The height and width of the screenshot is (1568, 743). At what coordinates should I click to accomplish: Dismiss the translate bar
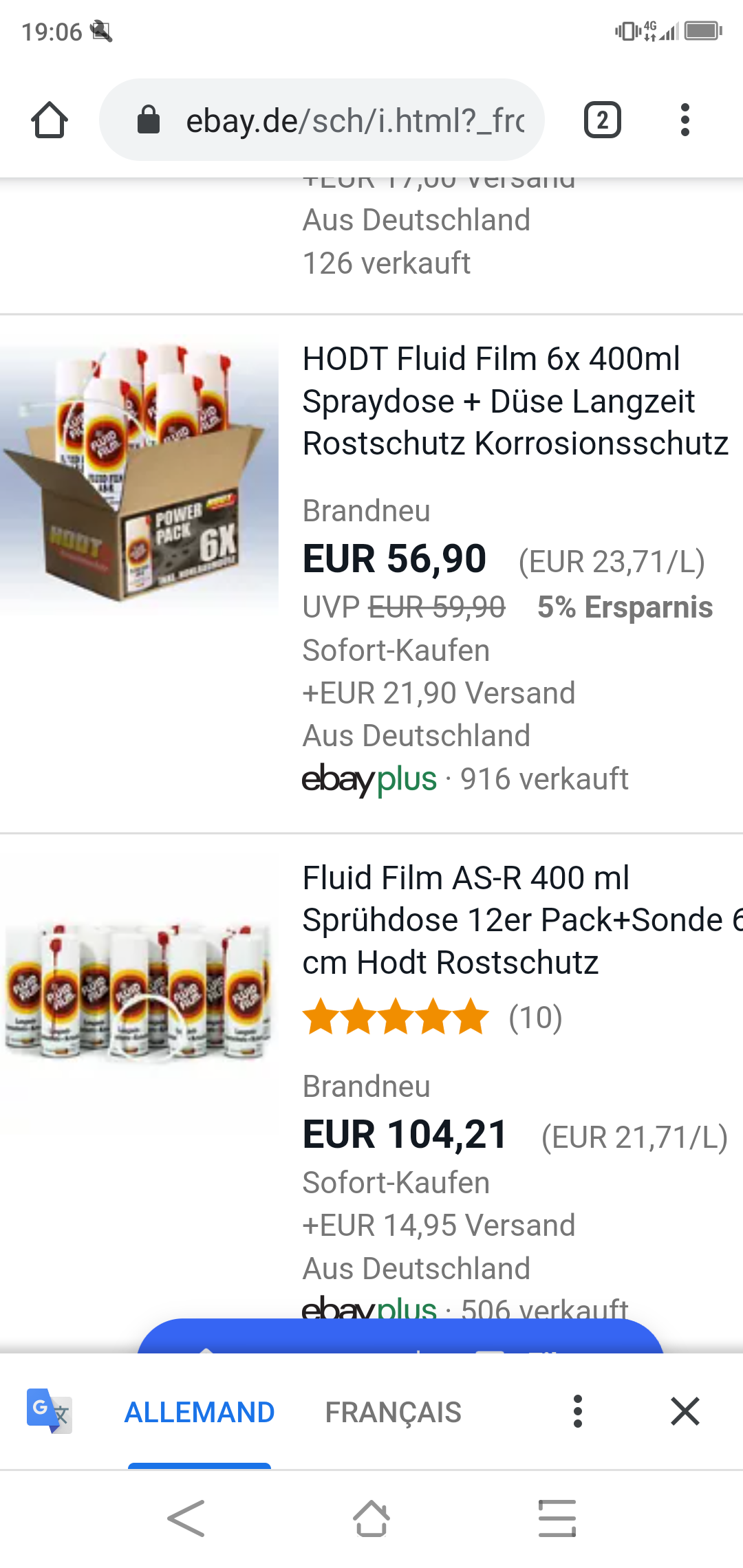(685, 1412)
